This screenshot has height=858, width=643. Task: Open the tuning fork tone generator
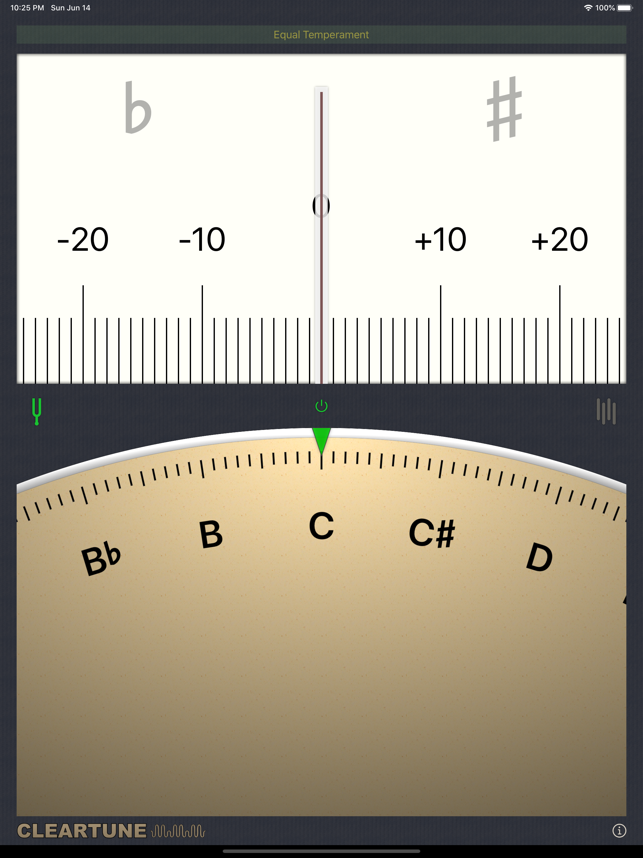(37, 411)
